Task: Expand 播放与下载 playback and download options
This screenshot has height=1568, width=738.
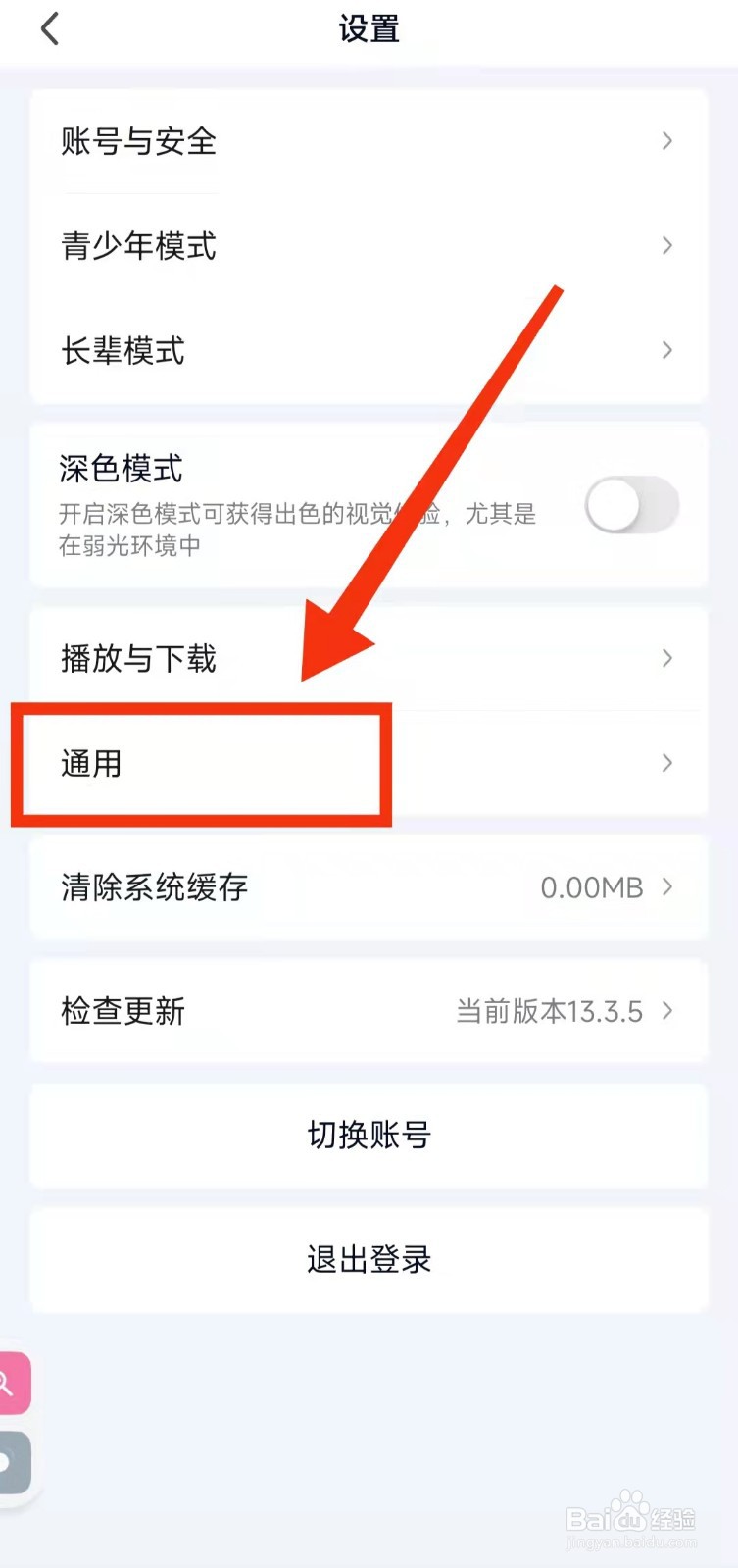Action: pos(369,658)
